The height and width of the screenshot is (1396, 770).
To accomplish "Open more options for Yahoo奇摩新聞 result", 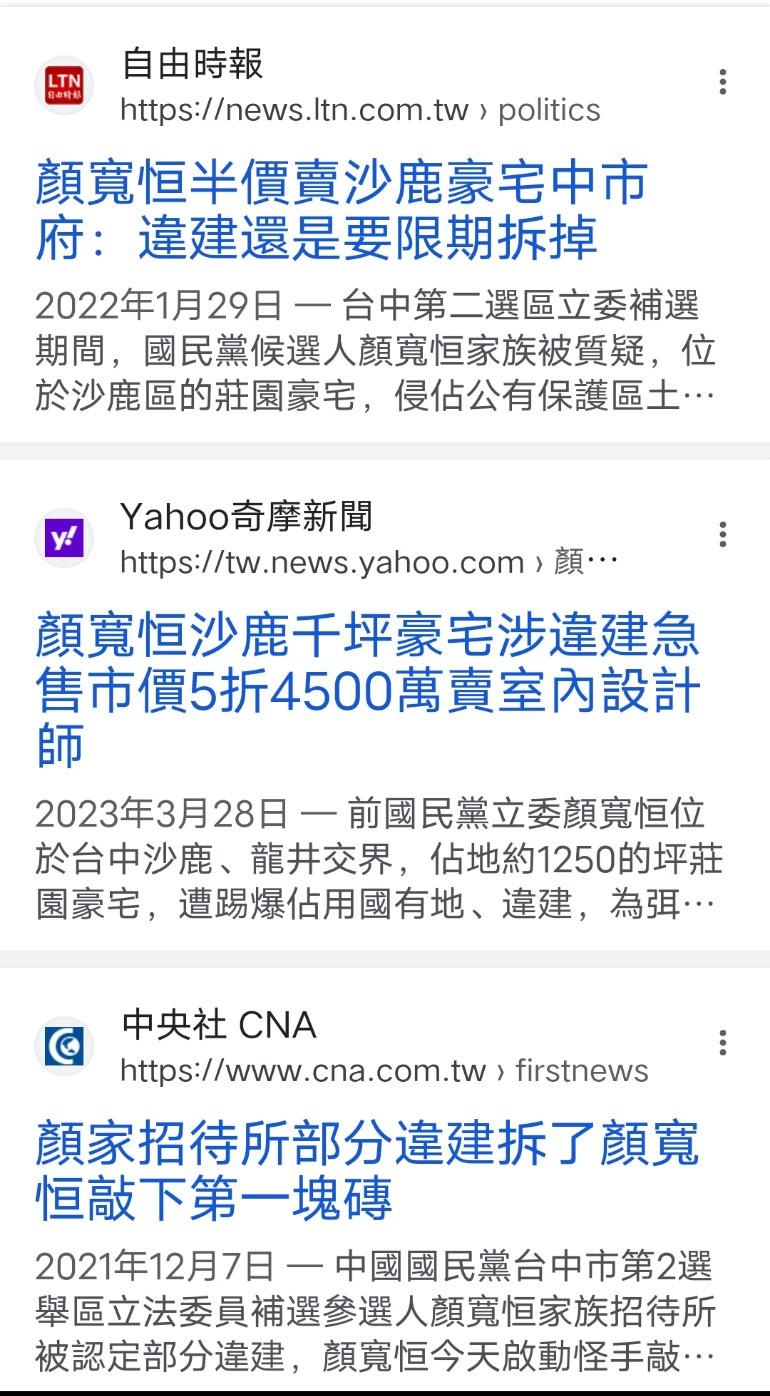I will pyautogui.click(x=722, y=535).
